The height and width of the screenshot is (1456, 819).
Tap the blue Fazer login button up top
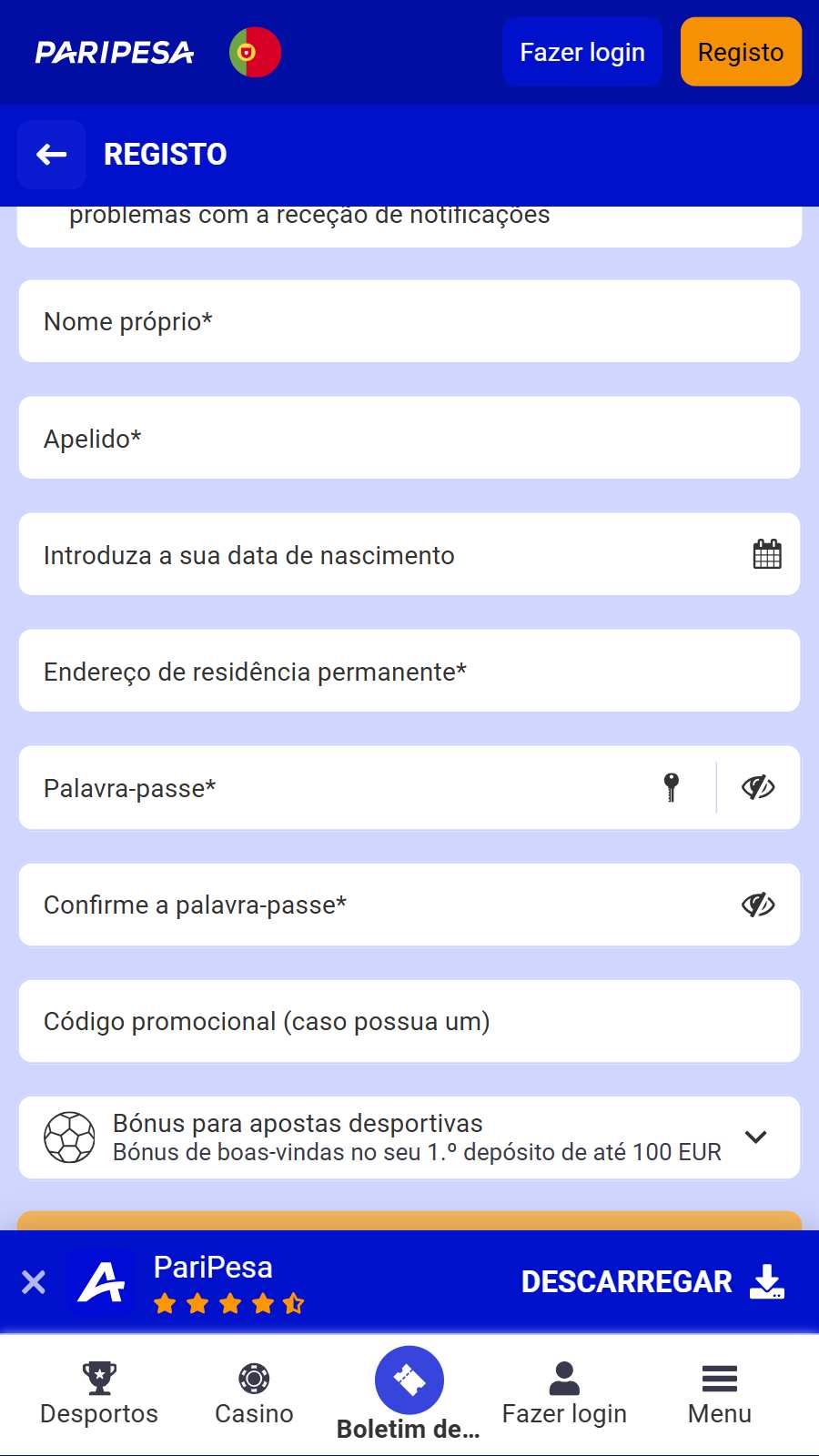582,53
